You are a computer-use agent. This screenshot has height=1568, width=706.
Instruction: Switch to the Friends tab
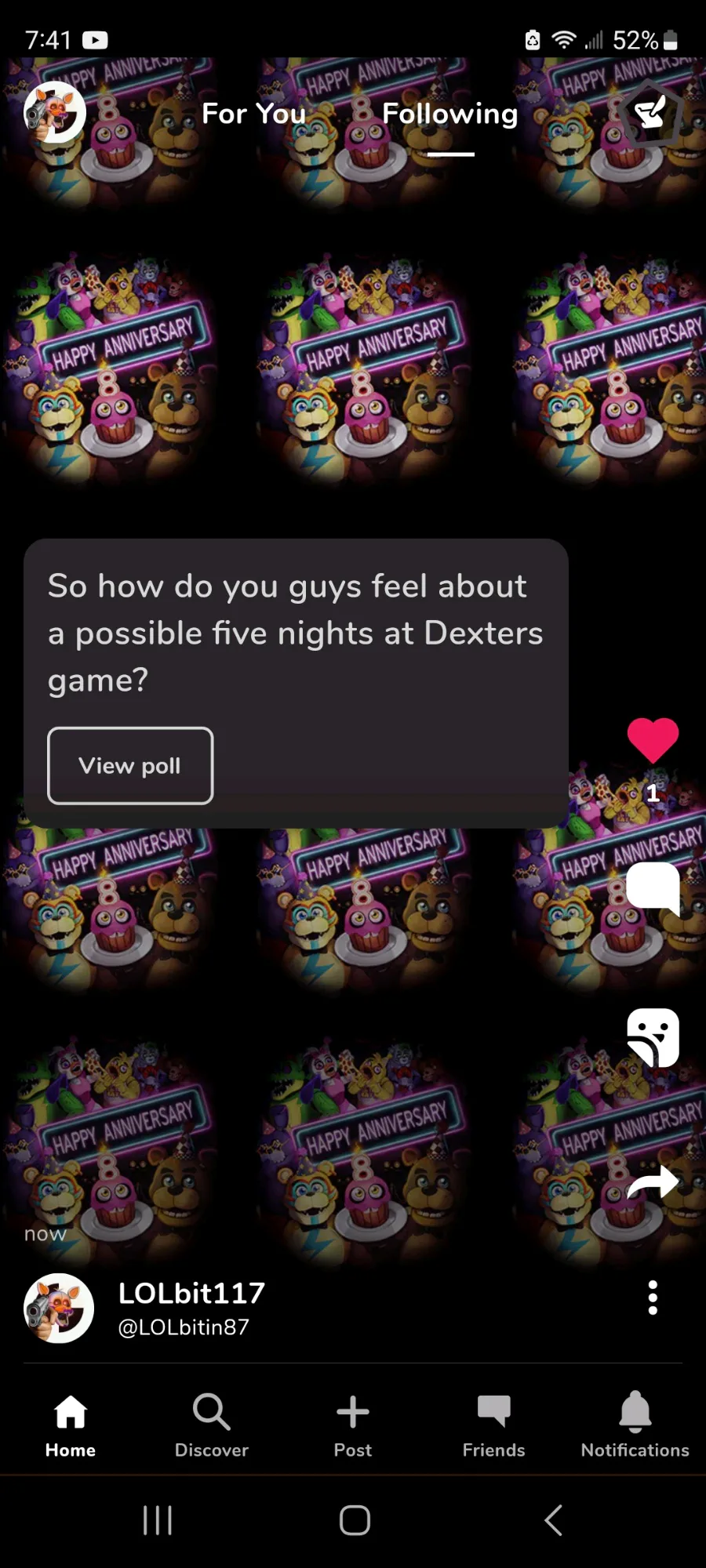tap(494, 1425)
